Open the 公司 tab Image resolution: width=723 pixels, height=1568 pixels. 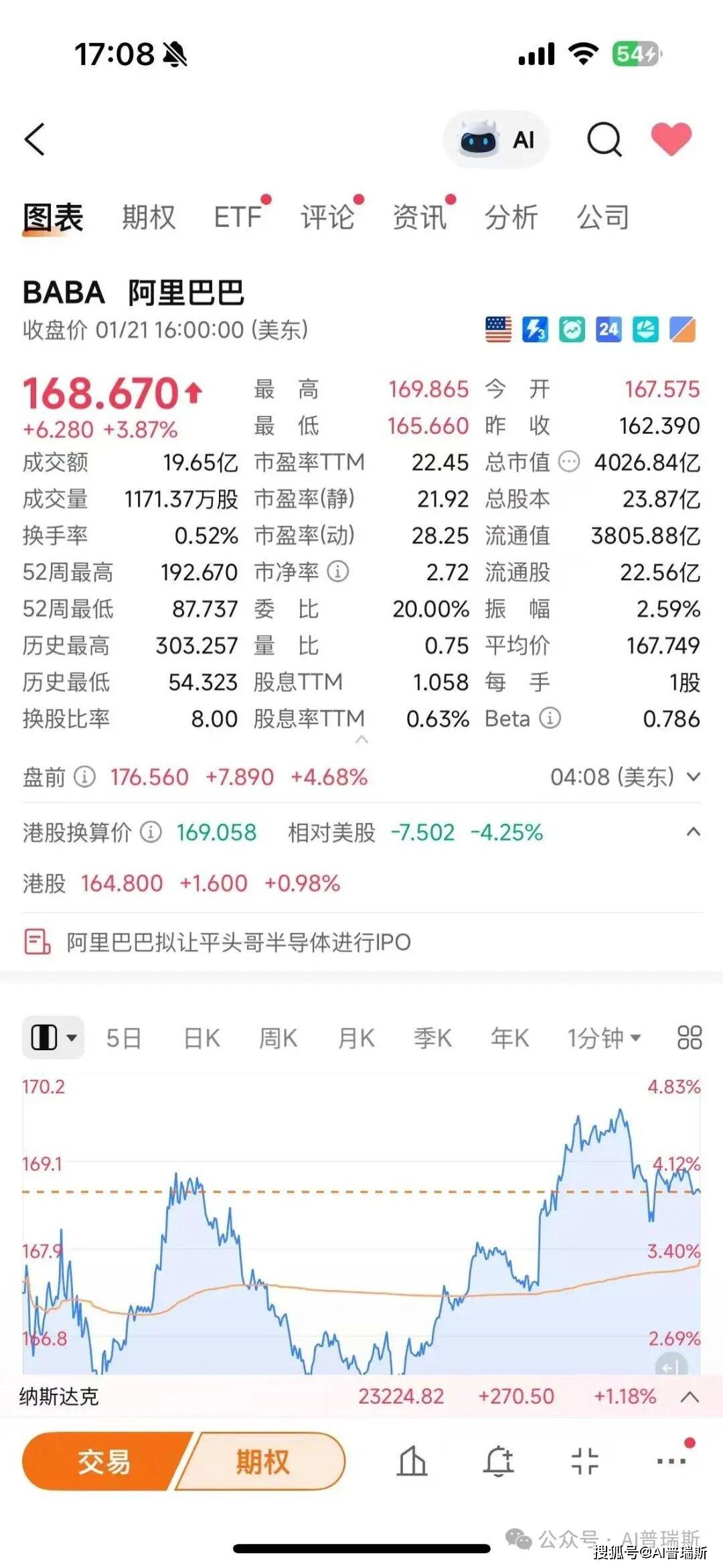pos(603,217)
